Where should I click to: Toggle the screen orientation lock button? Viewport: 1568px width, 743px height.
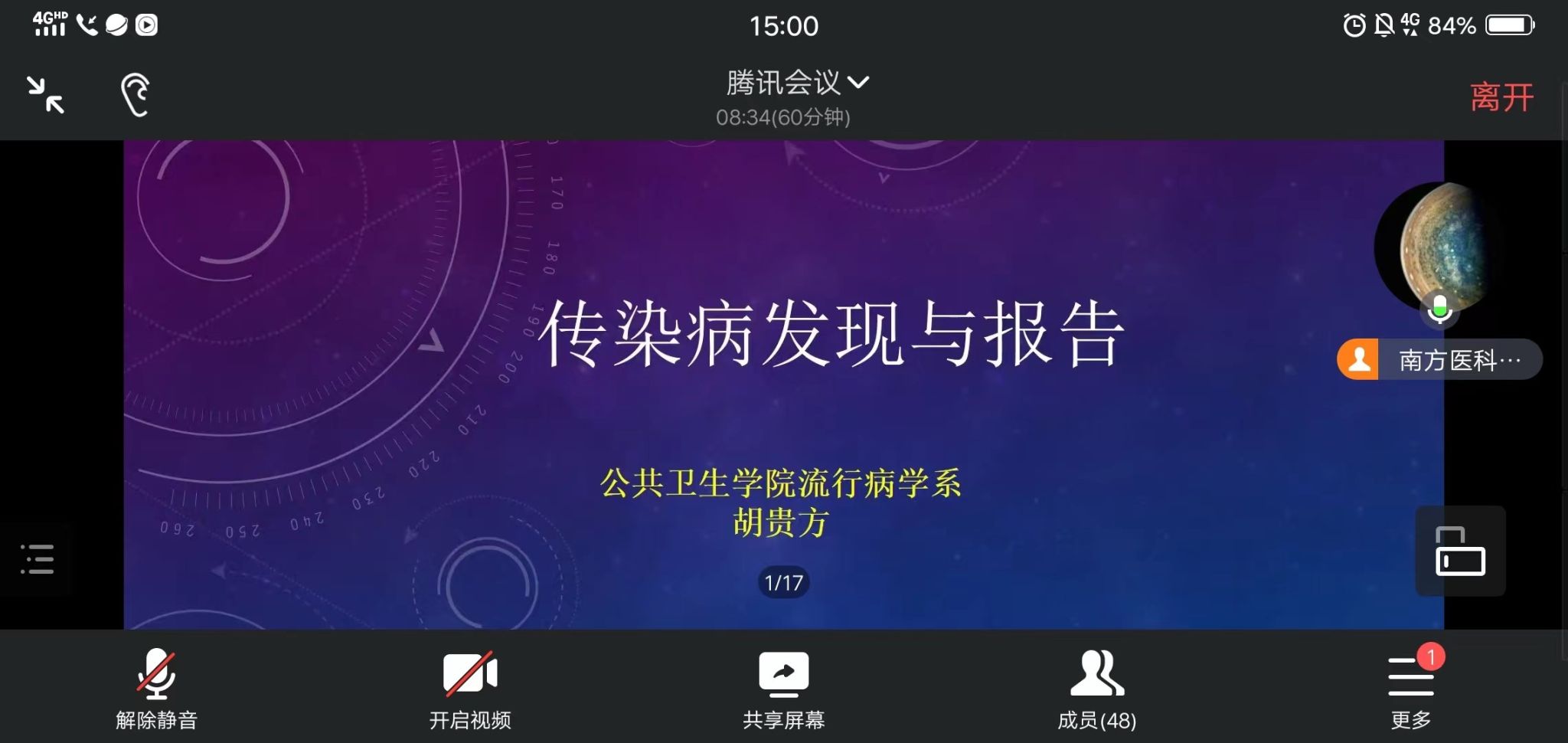click(x=1460, y=552)
